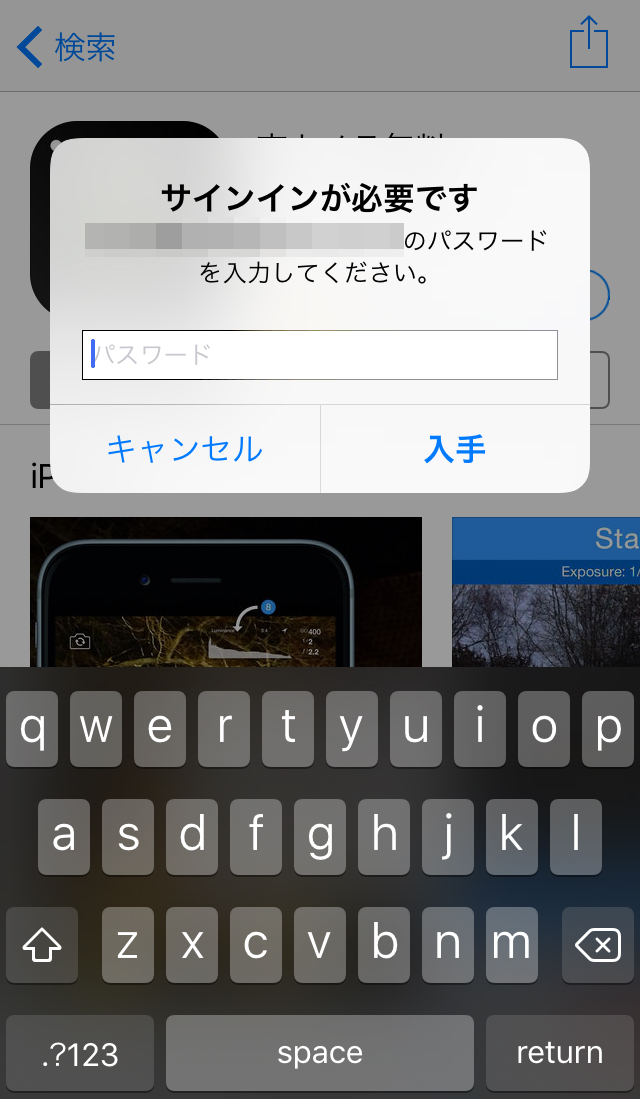Tap the backspace key on the keyboard
Image resolution: width=640 pixels, height=1099 pixels.
[598, 945]
